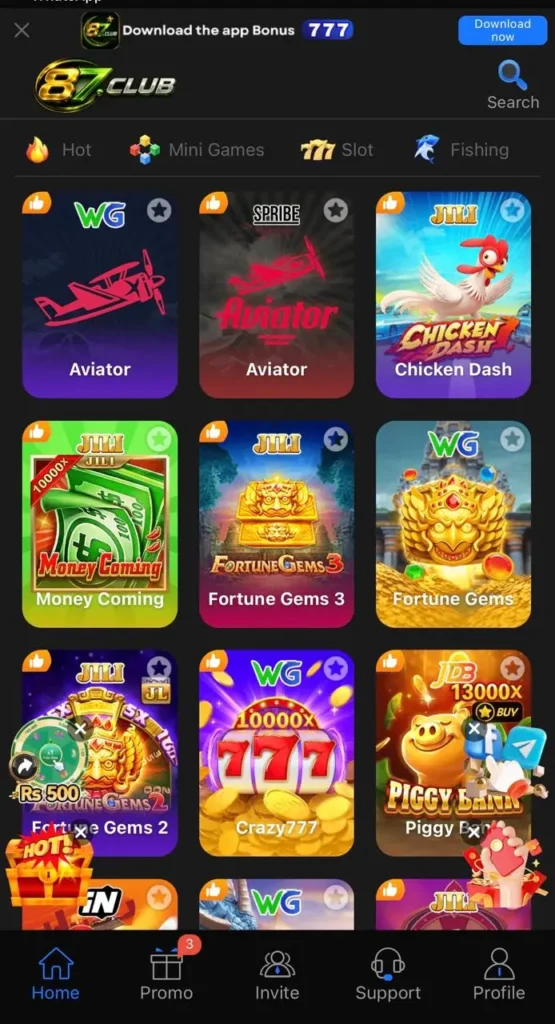
Task: Launch the Chicken Dash game
Action: point(453,295)
